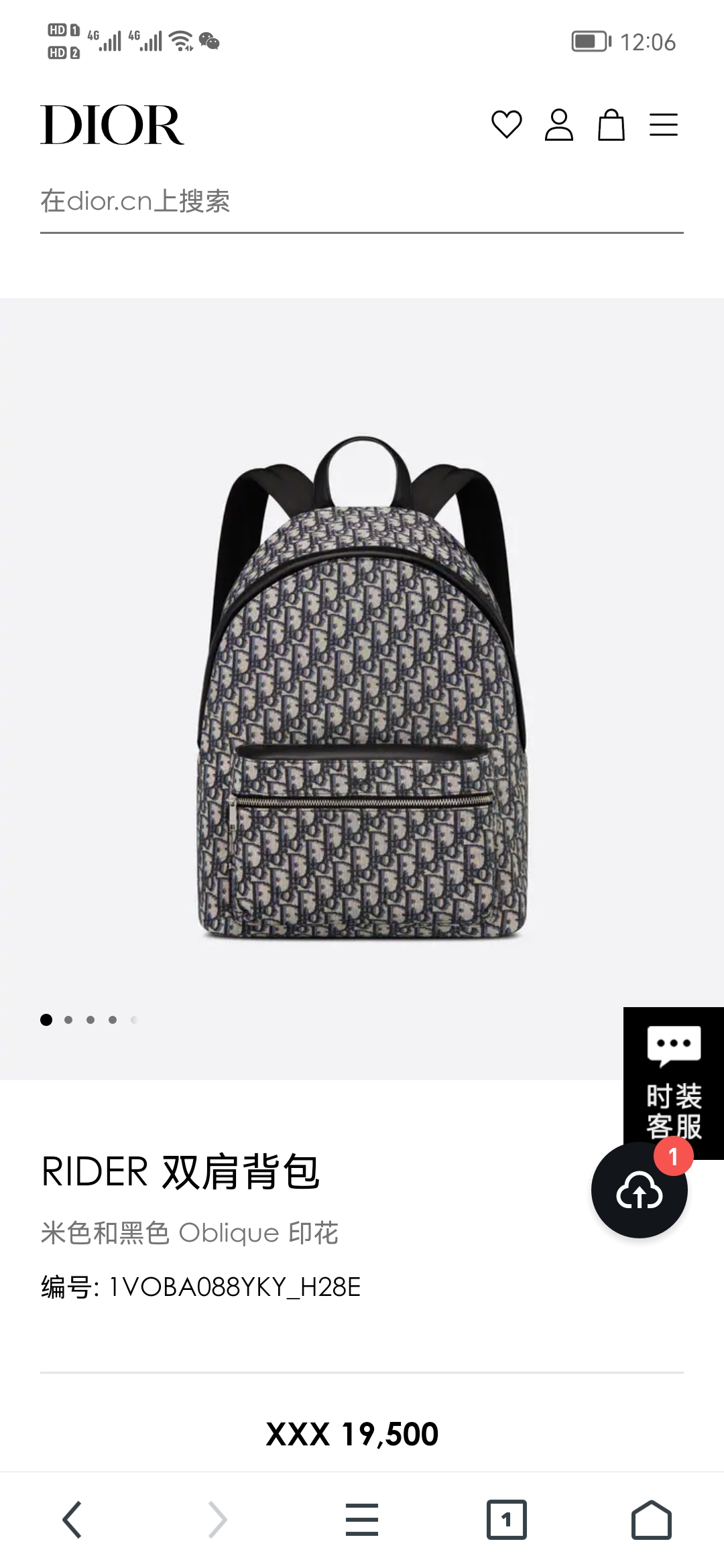This screenshot has width=724, height=1568.
Task: Open the account profile icon
Action: point(558,125)
